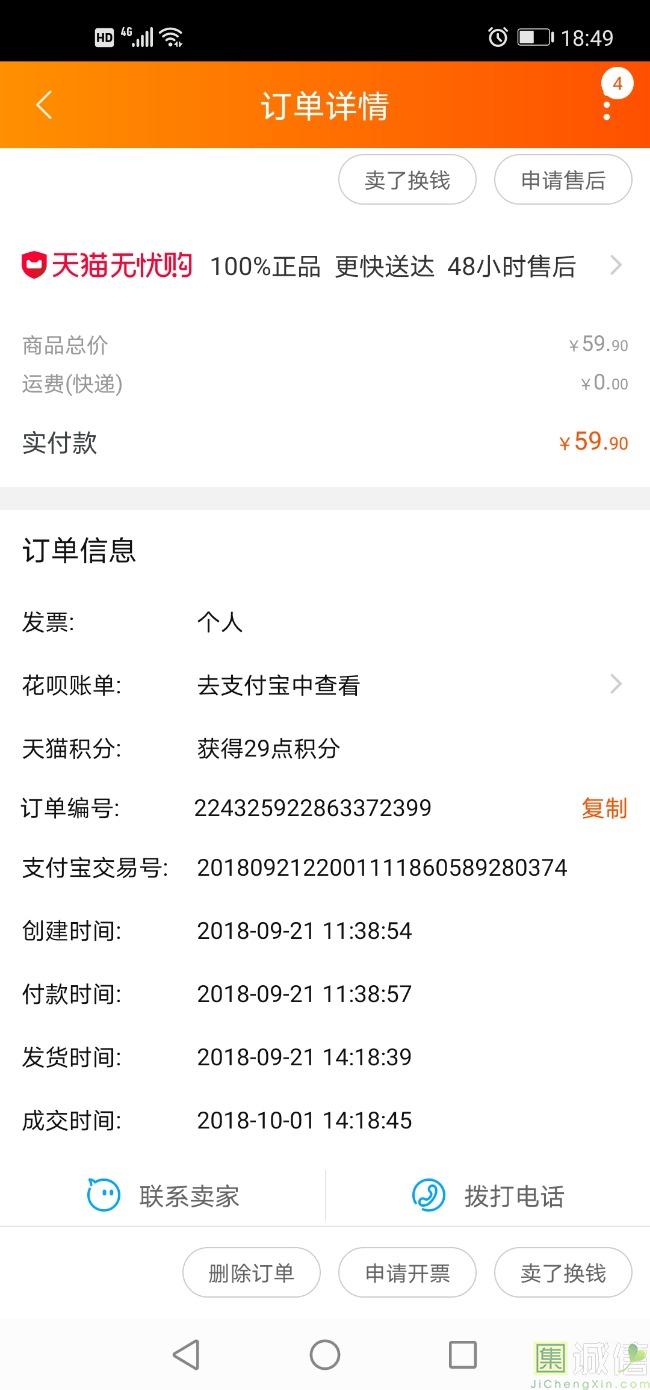The width and height of the screenshot is (650, 1390).
Task: Open the overflow menu with badge
Action: pos(607,105)
